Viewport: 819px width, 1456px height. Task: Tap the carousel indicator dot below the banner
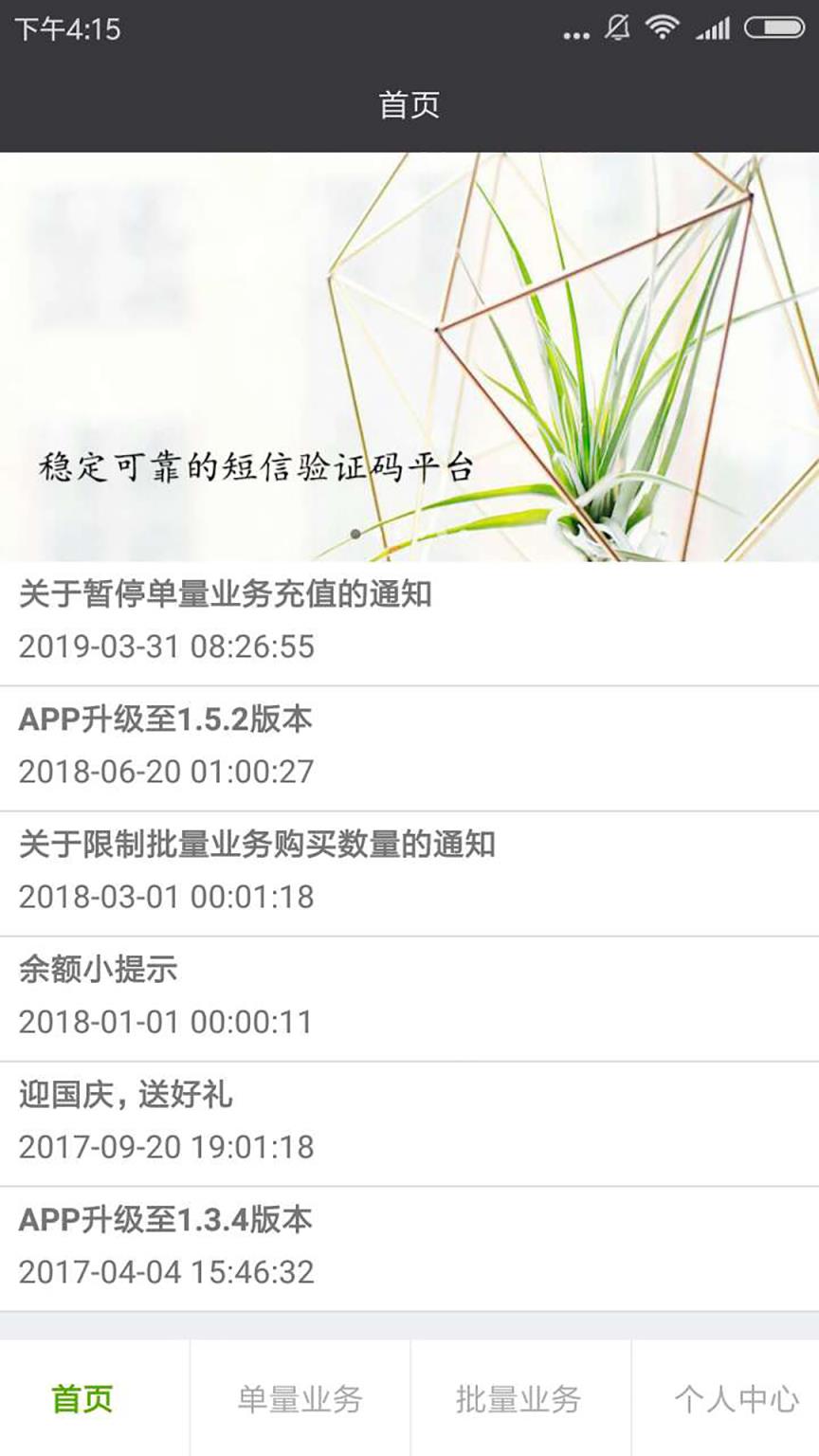[x=355, y=534]
